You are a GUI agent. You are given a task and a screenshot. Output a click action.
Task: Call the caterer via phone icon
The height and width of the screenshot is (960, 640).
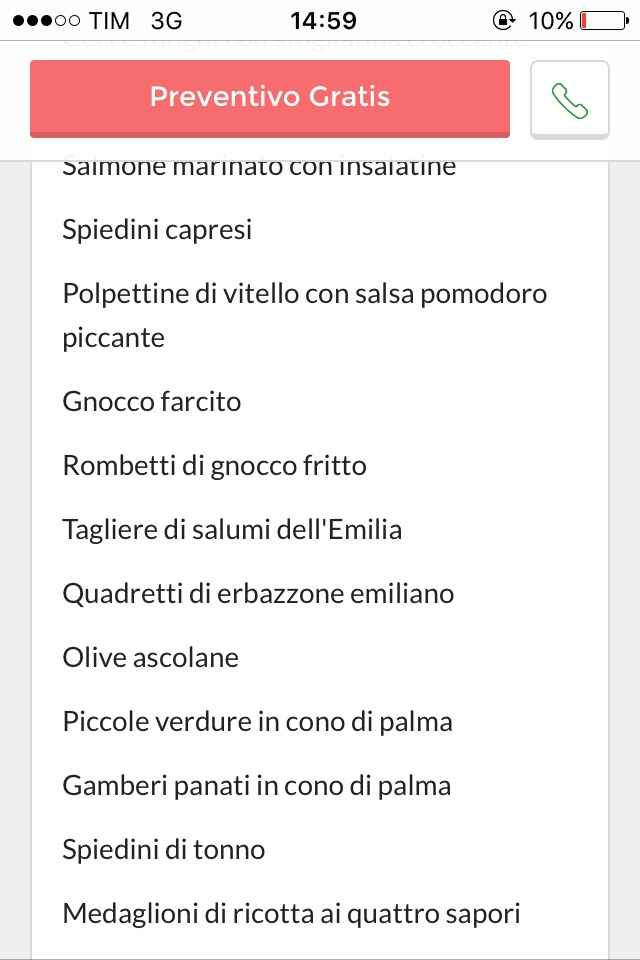tap(569, 100)
